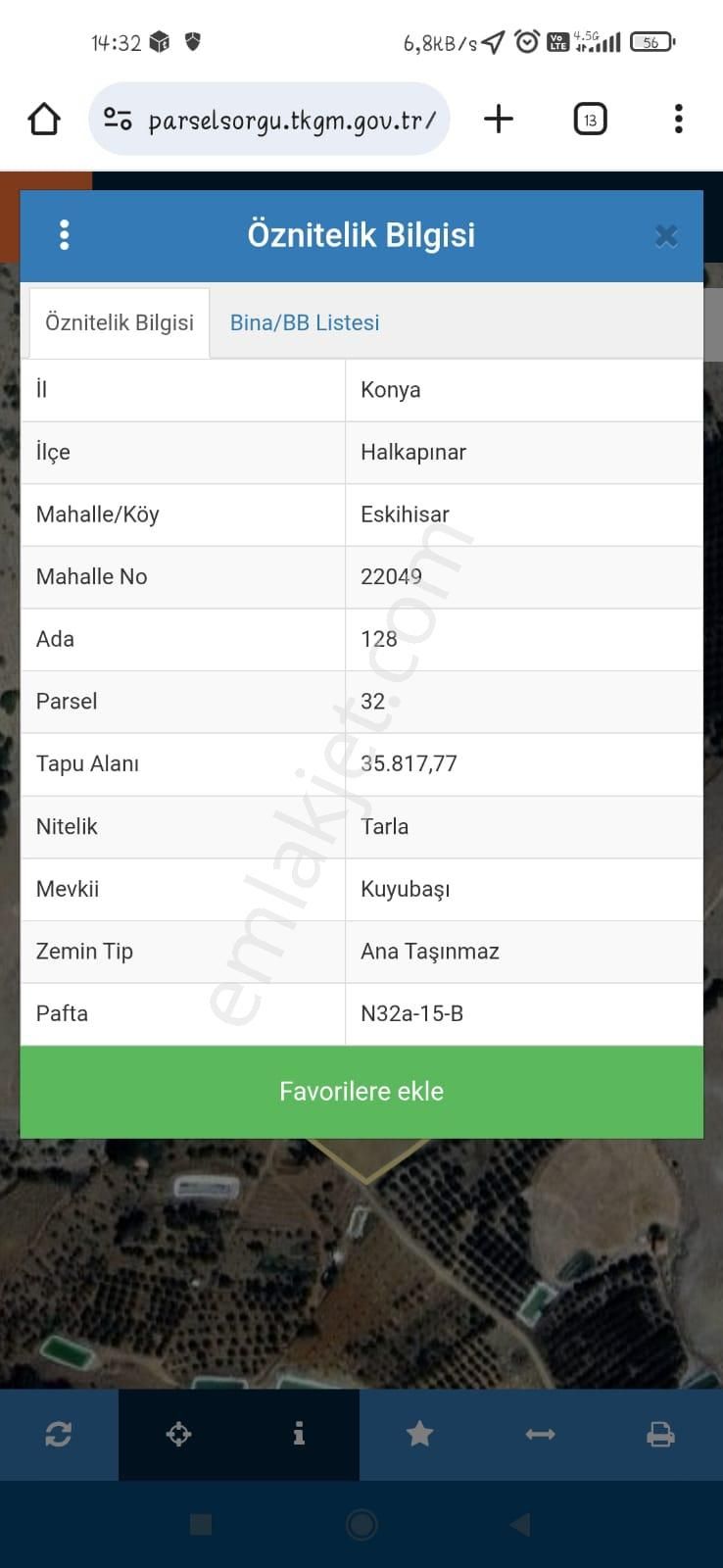Tap the horizontal double-arrow measure icon
The height and width of the screenshot is (1568, 723).
540,1435
